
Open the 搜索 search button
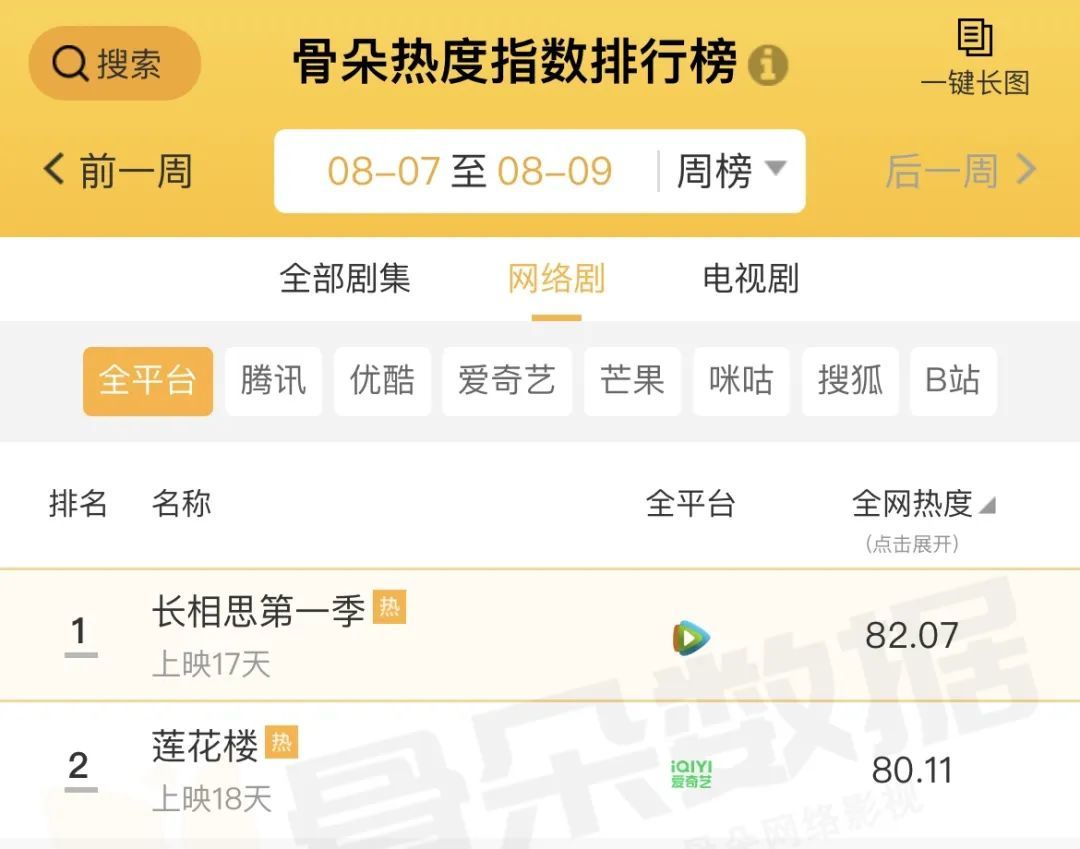114,64
